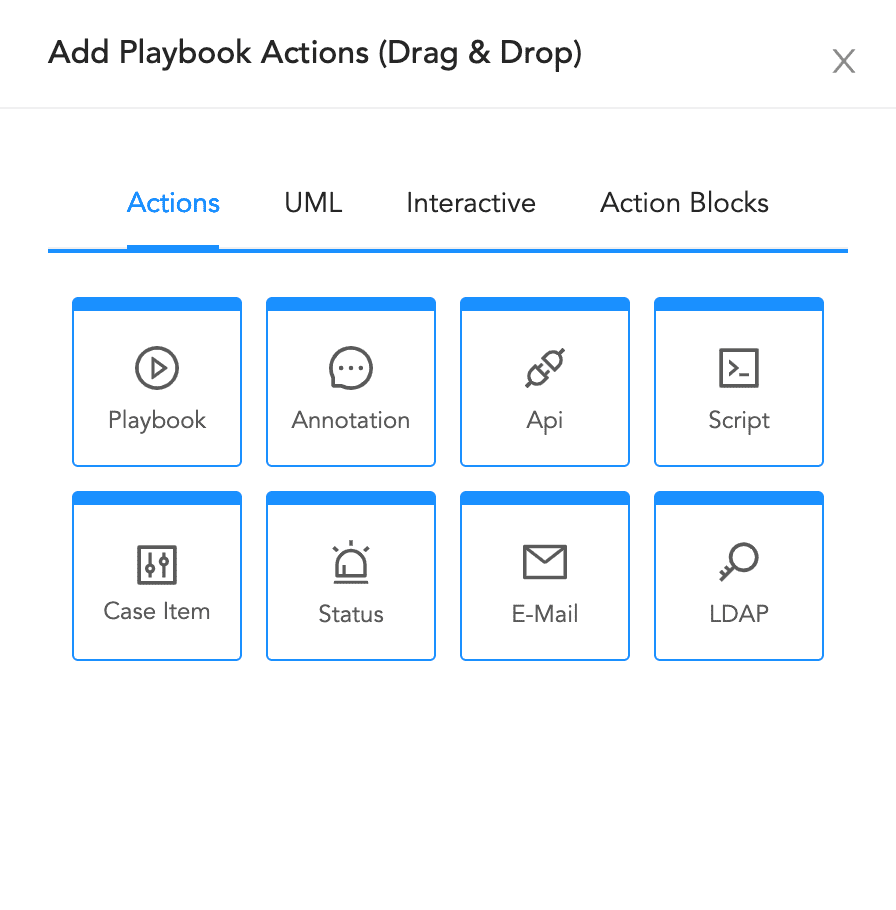
Task: Select the Case Item sliders icon
Action: point(157,561)
